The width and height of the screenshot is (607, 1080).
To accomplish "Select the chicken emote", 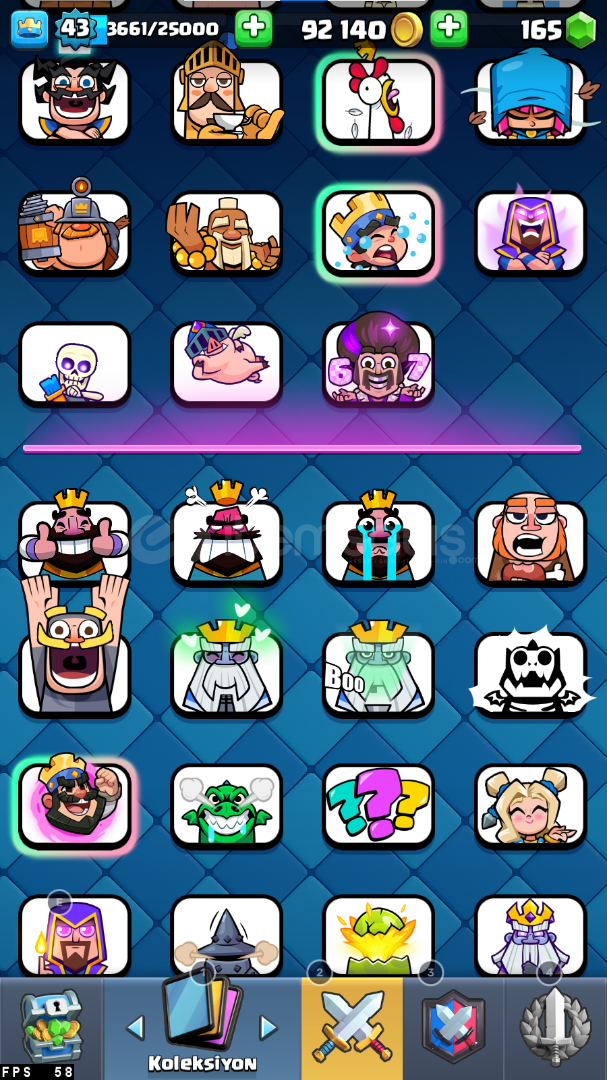I will coord(378,100).
